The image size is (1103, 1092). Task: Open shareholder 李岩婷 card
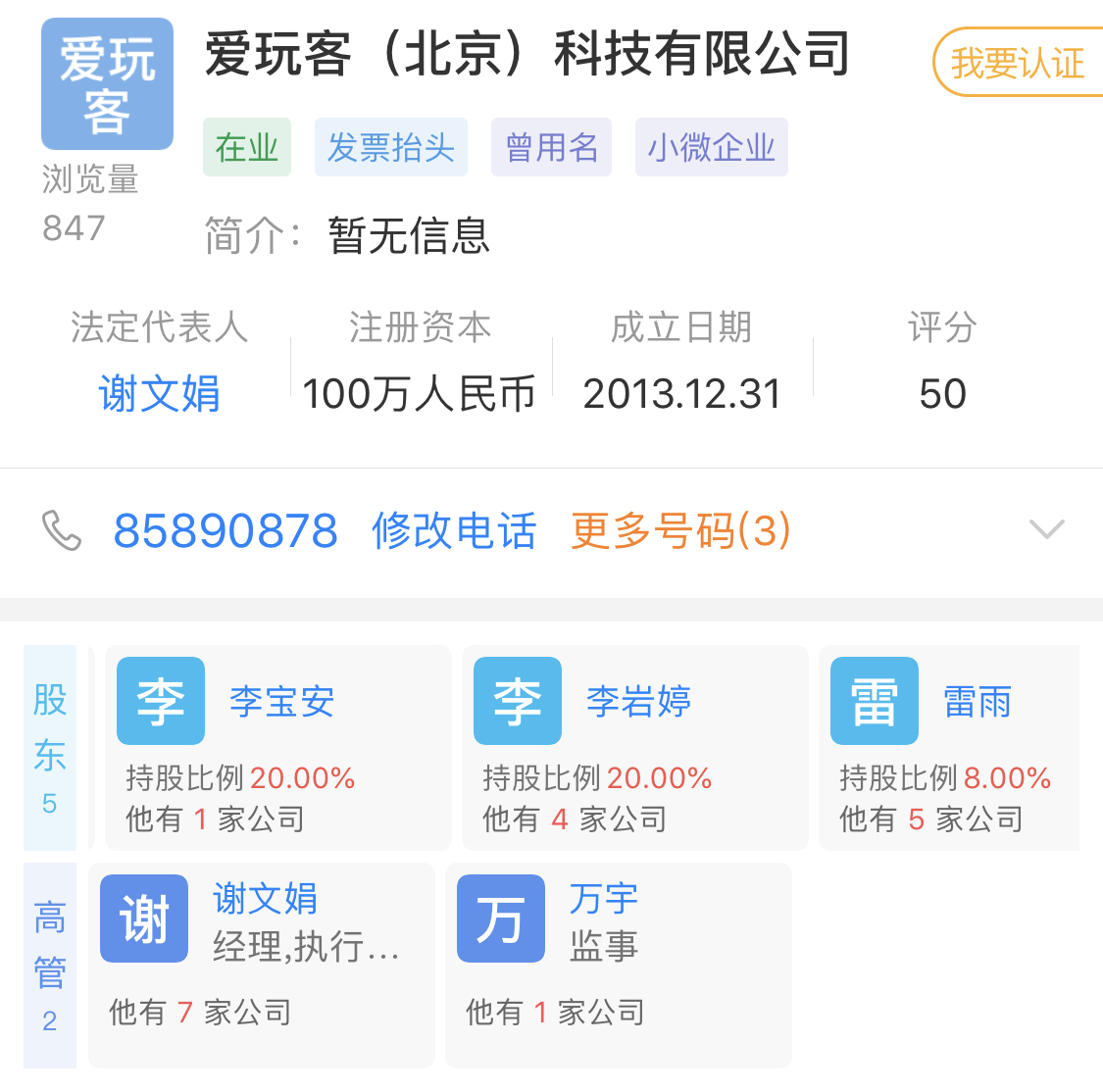tap(634, 747)
